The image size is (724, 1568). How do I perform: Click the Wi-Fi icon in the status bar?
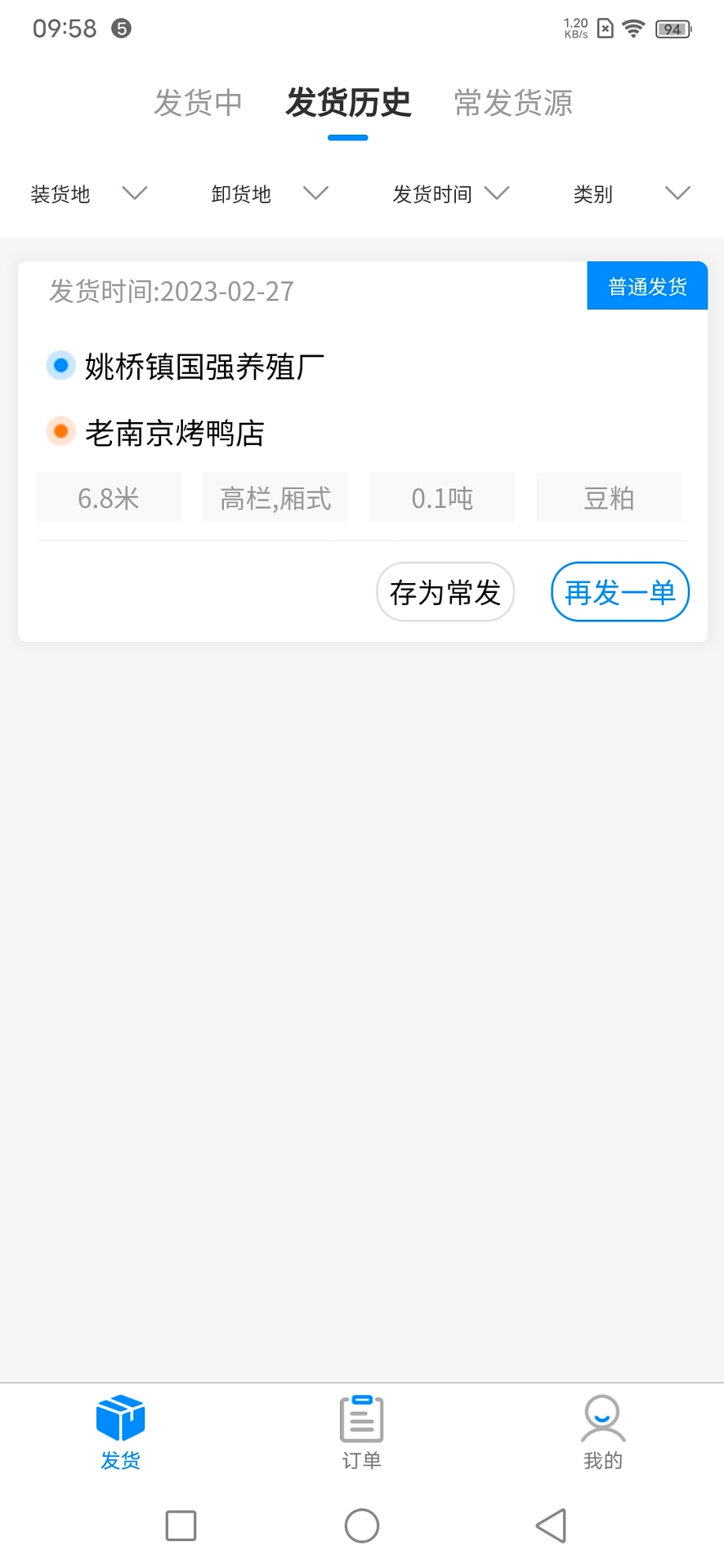pos(632,27)
